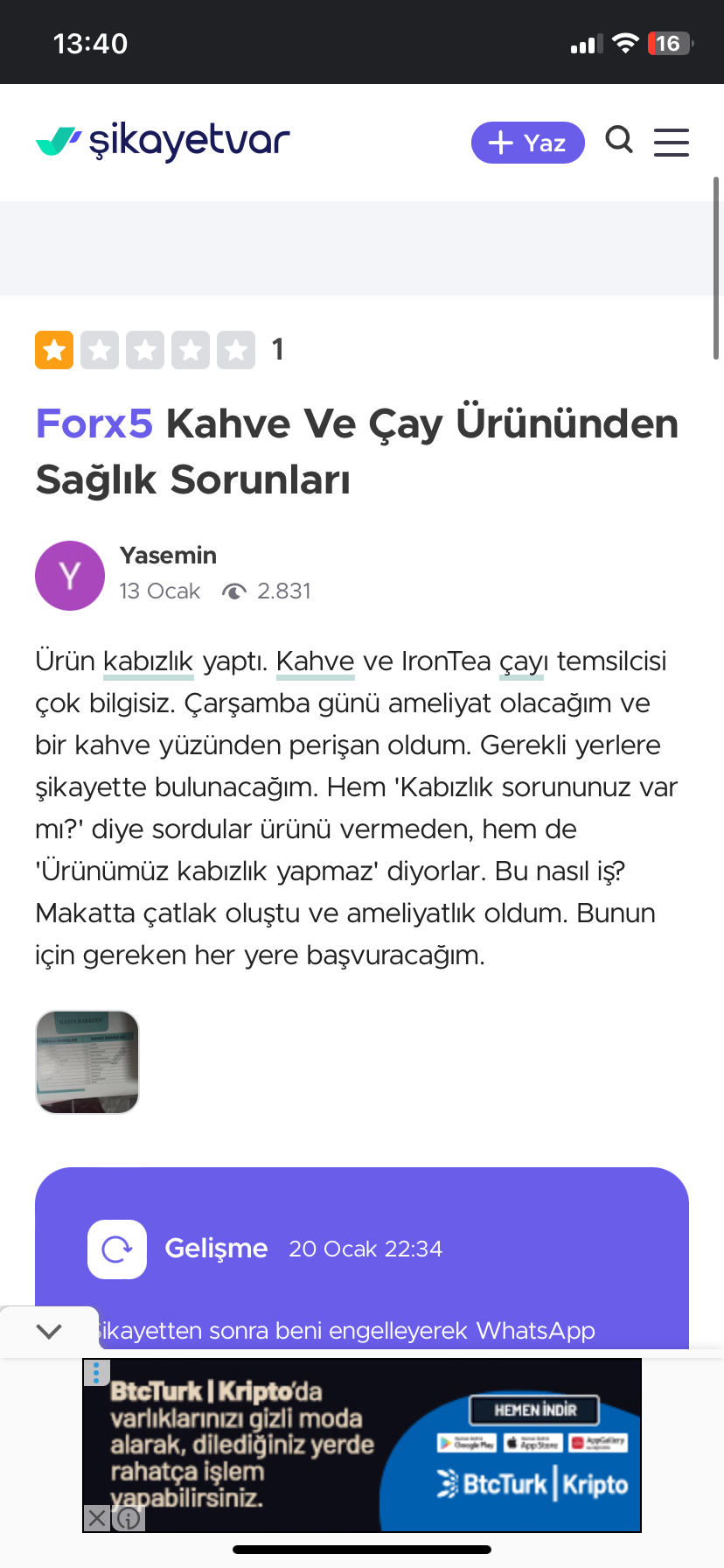Open the ad info icon
This screenshot has height=1568, width=724.
pos(129,1518)
